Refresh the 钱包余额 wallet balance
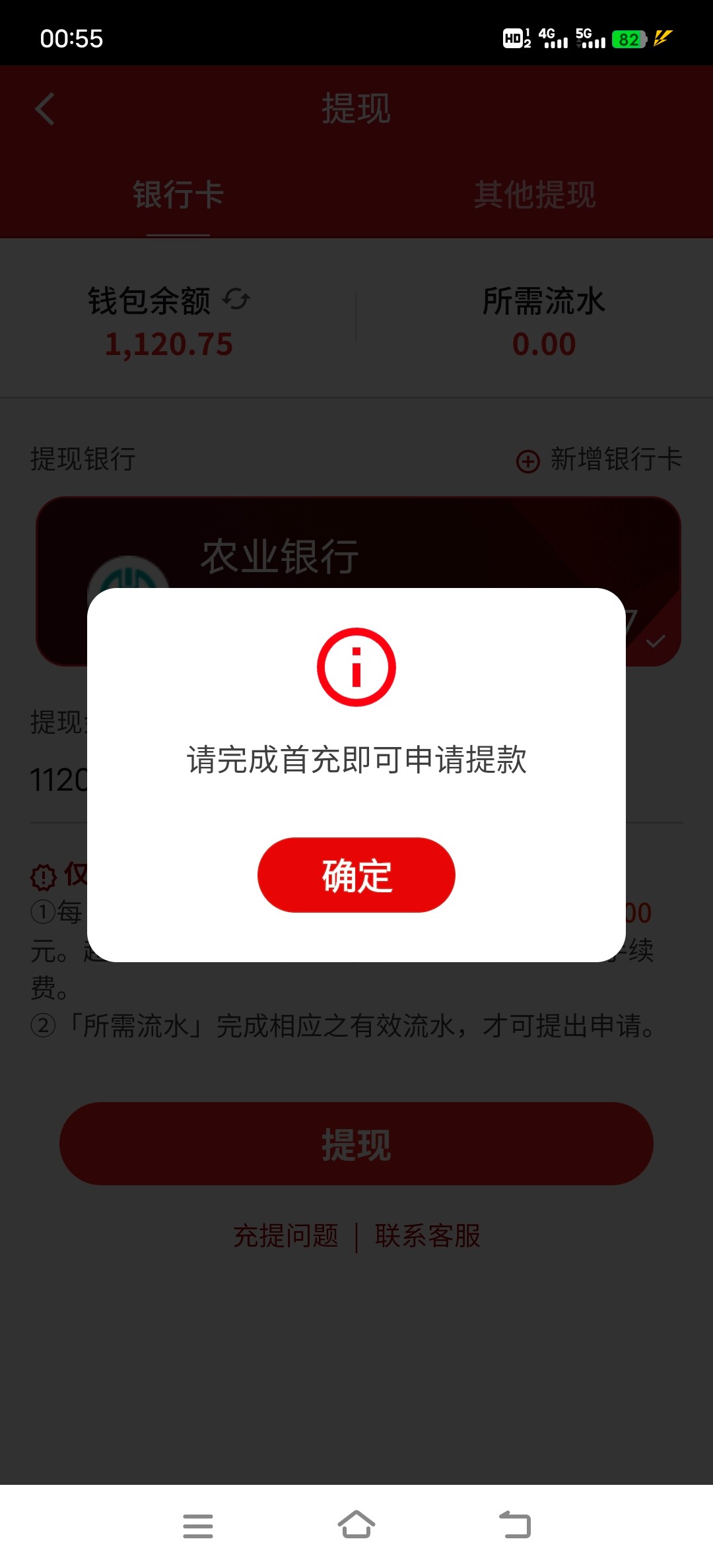 pos(236,300)
